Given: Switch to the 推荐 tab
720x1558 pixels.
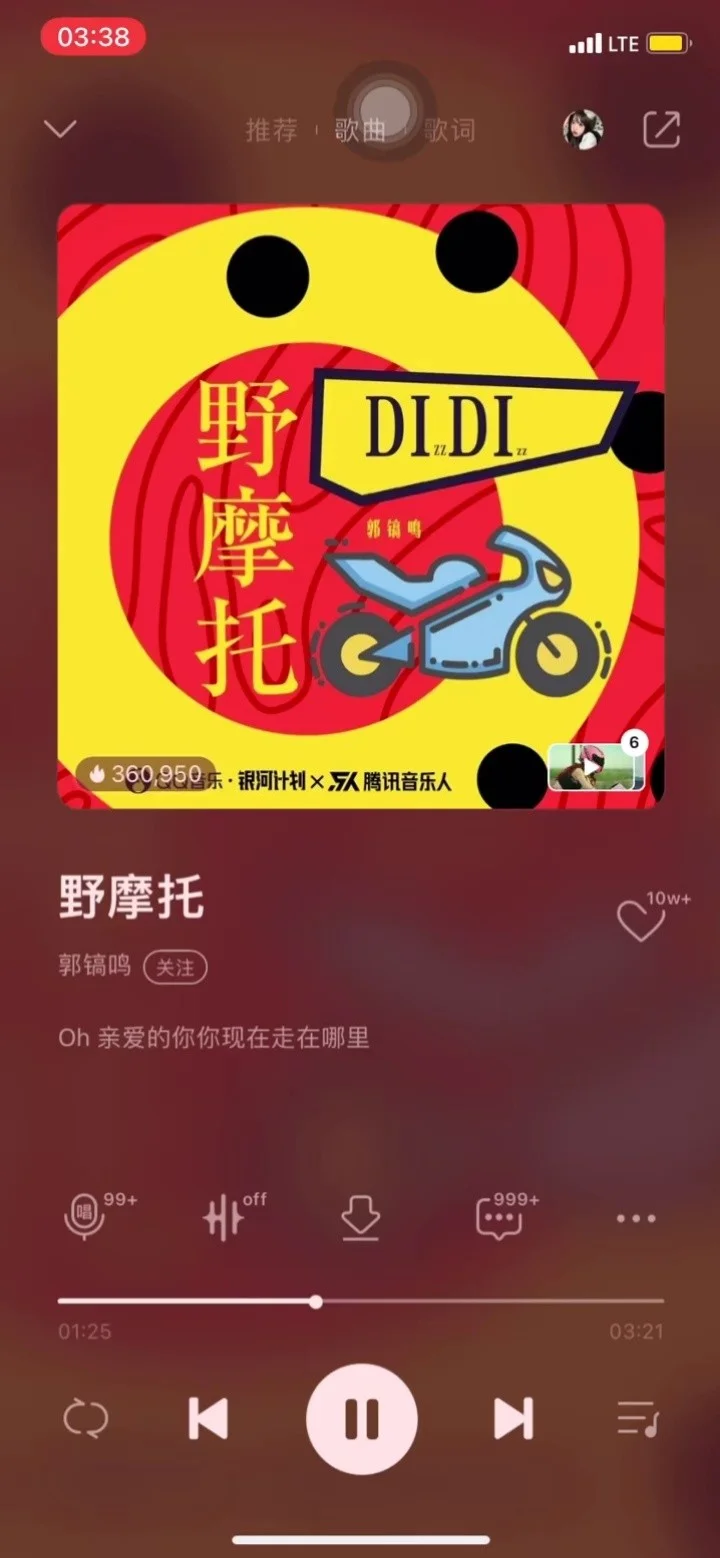Looking at the screenshot, I should point(272,130).
